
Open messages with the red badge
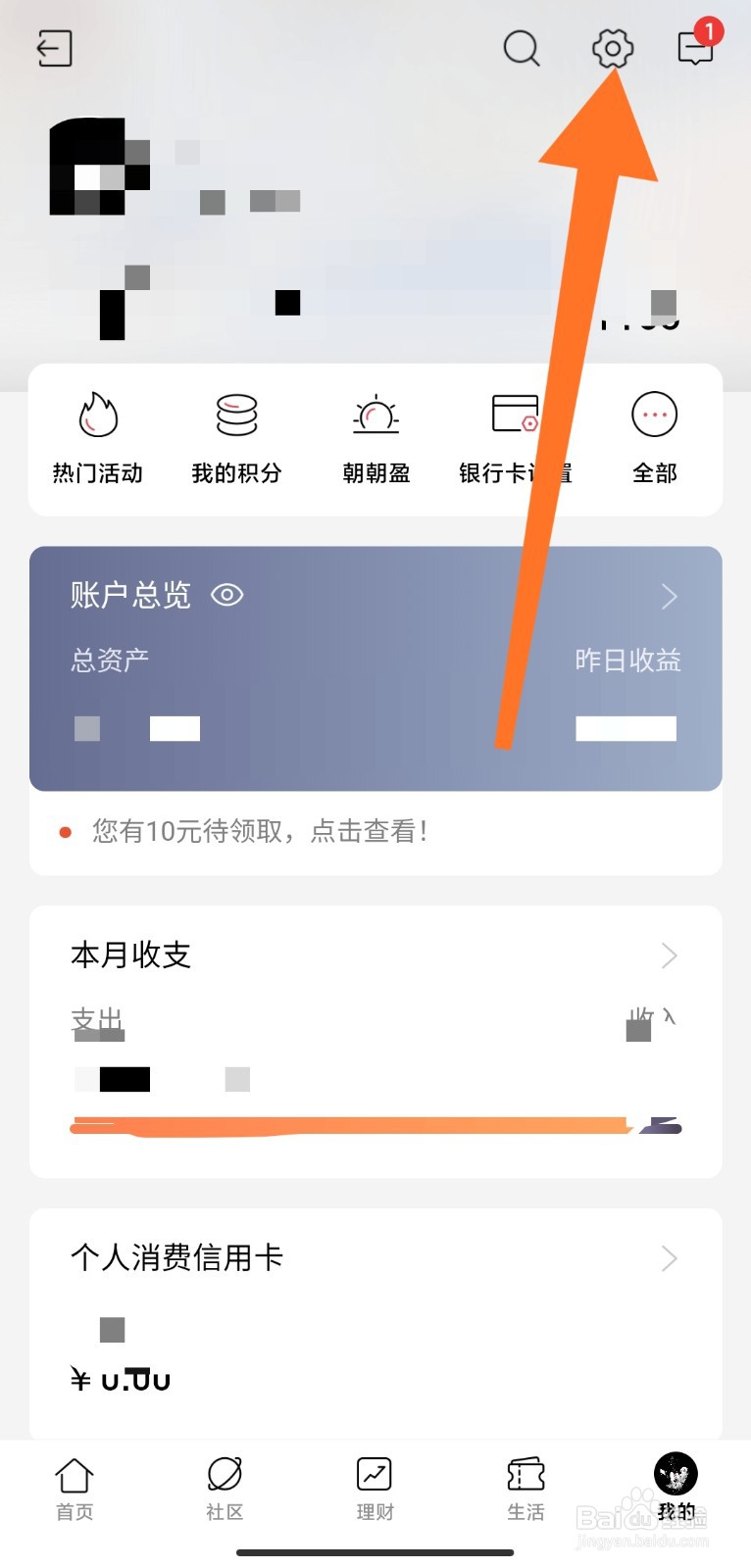click(x=695, y=50)
